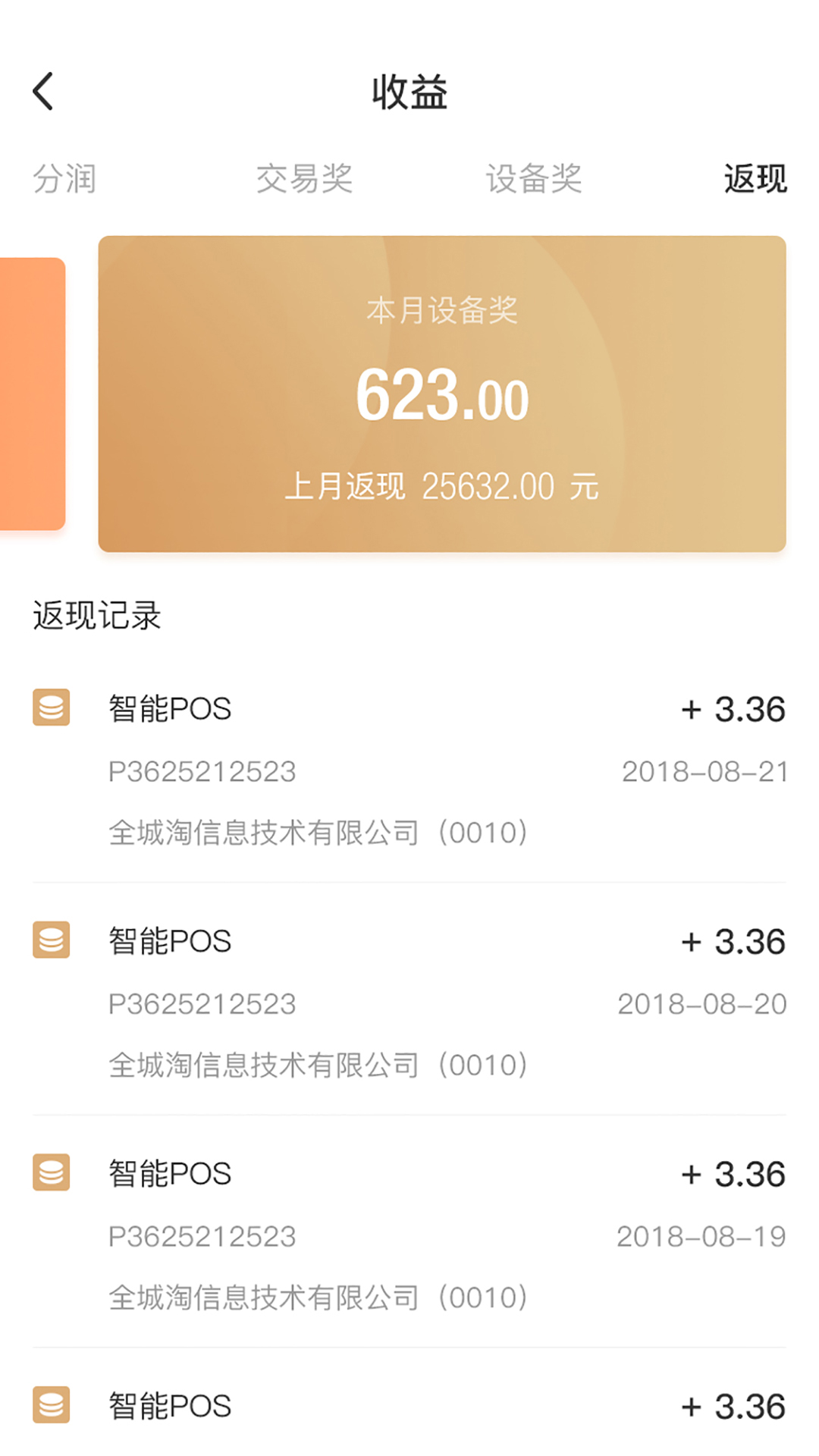Tap the 上月返现 25632.00 元 text
The height and width of the screenshot is (1456, 819).
[x=443, y=486]
